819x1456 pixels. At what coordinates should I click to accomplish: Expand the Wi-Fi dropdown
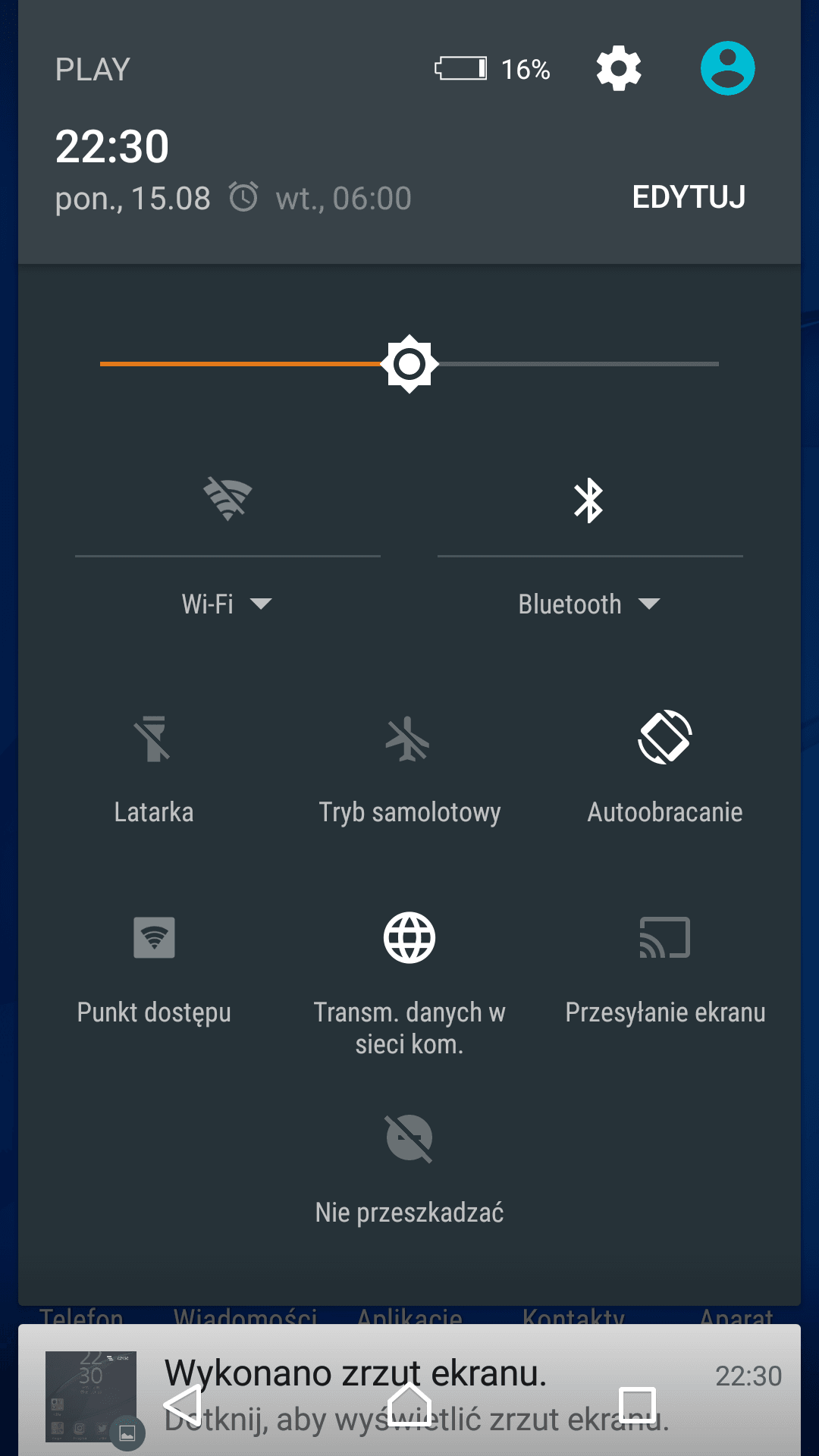[227, 604]
